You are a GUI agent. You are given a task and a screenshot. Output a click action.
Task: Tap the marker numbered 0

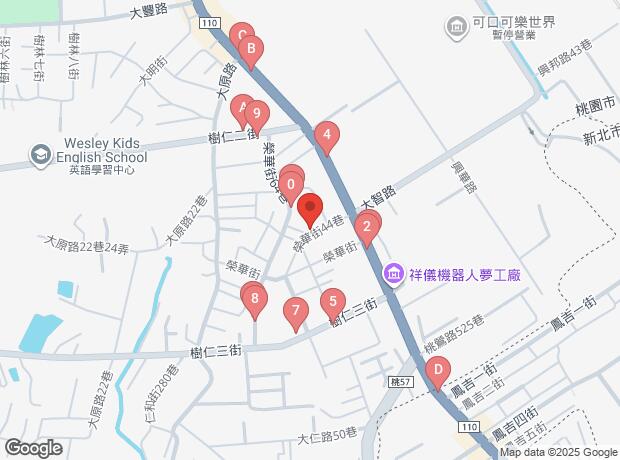[290, 184]
